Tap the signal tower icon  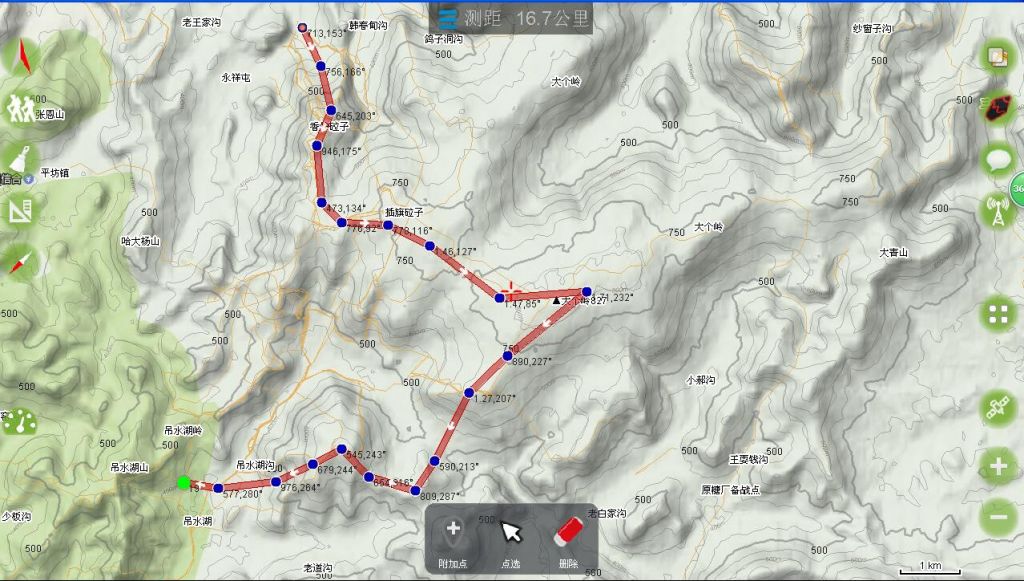(997, 211)
